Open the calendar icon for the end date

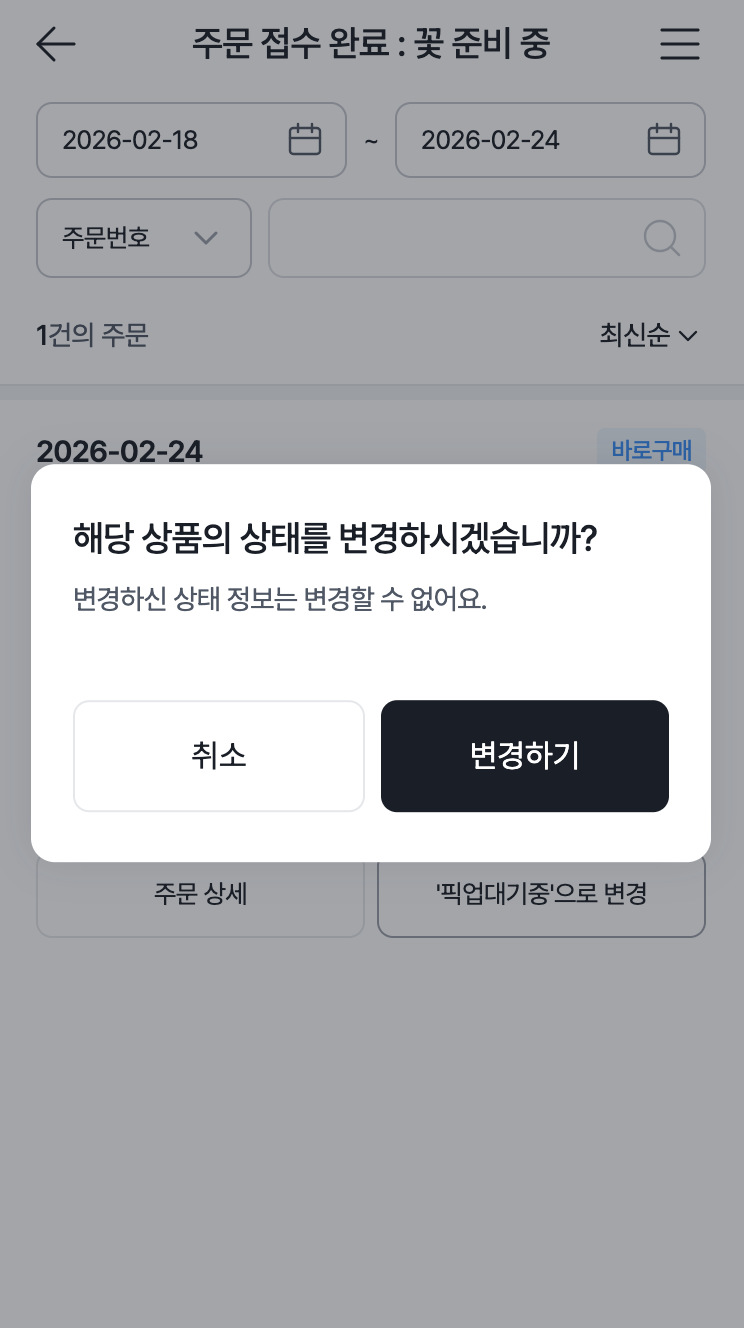click(x=662, y=140)
